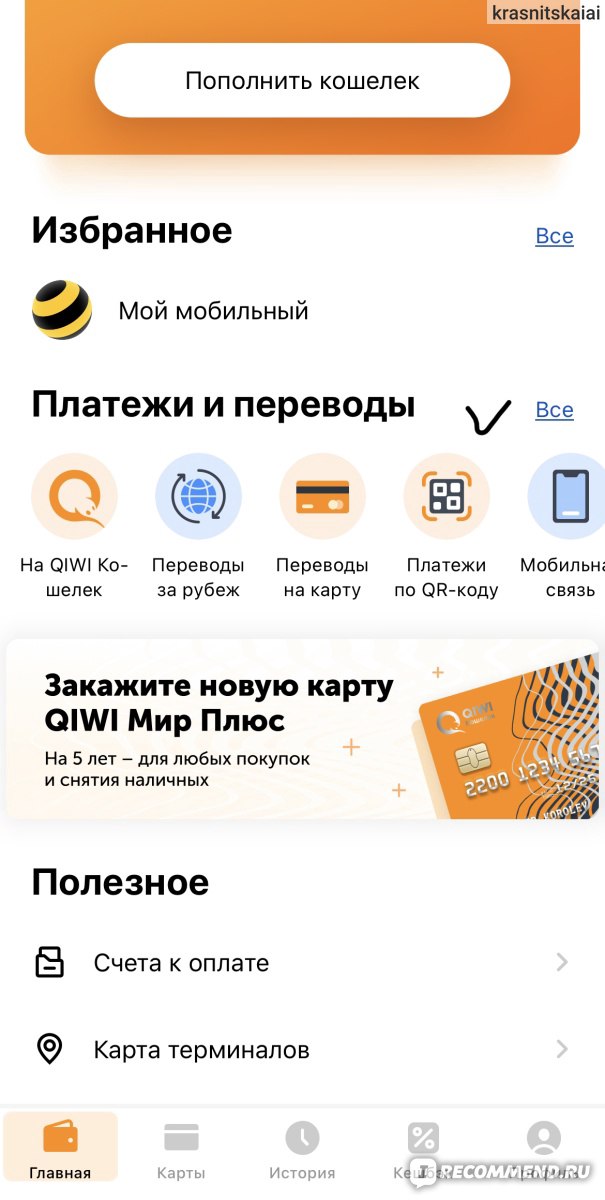Switch to the Карты tab
605x1200 pixels.
pos(181,1150)
